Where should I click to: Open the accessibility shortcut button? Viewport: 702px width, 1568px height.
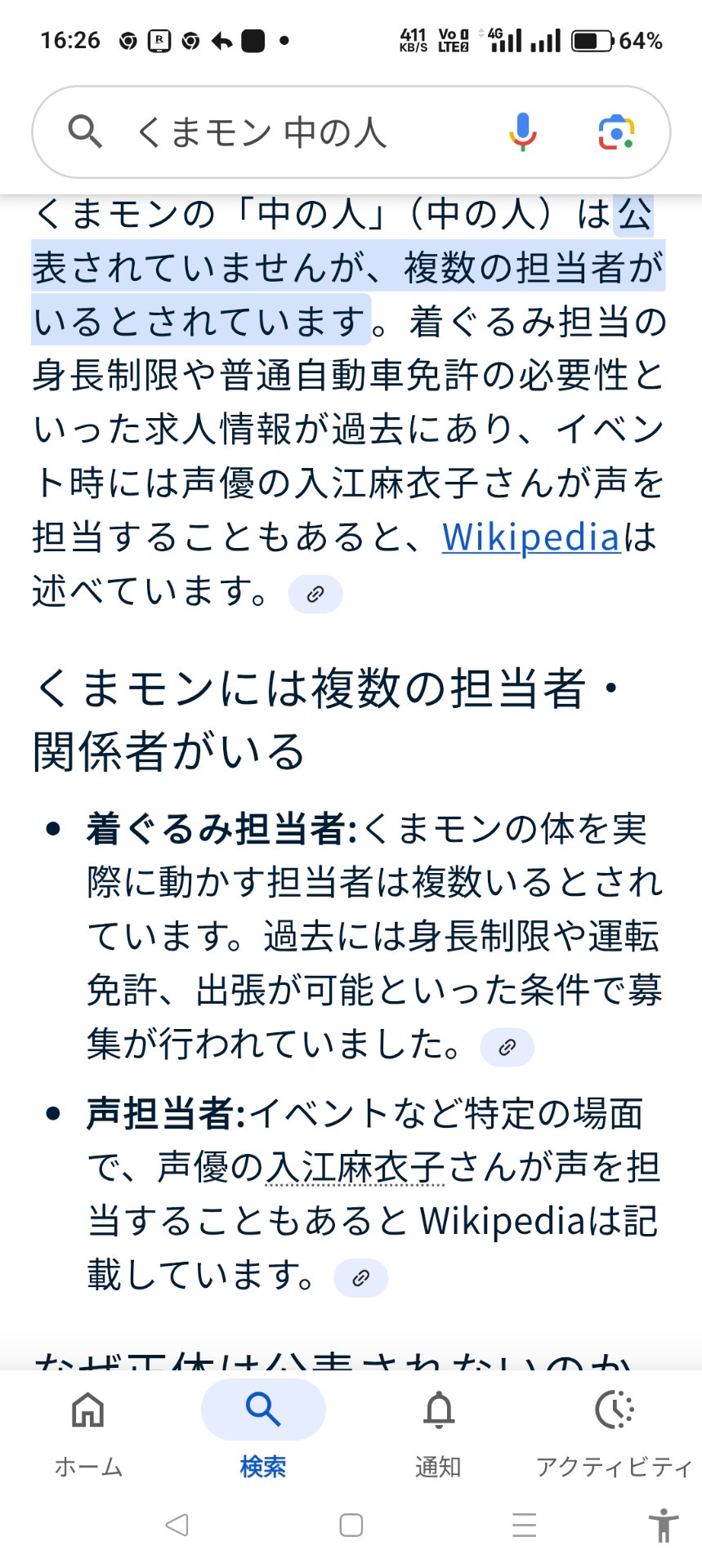(663, 1525)
